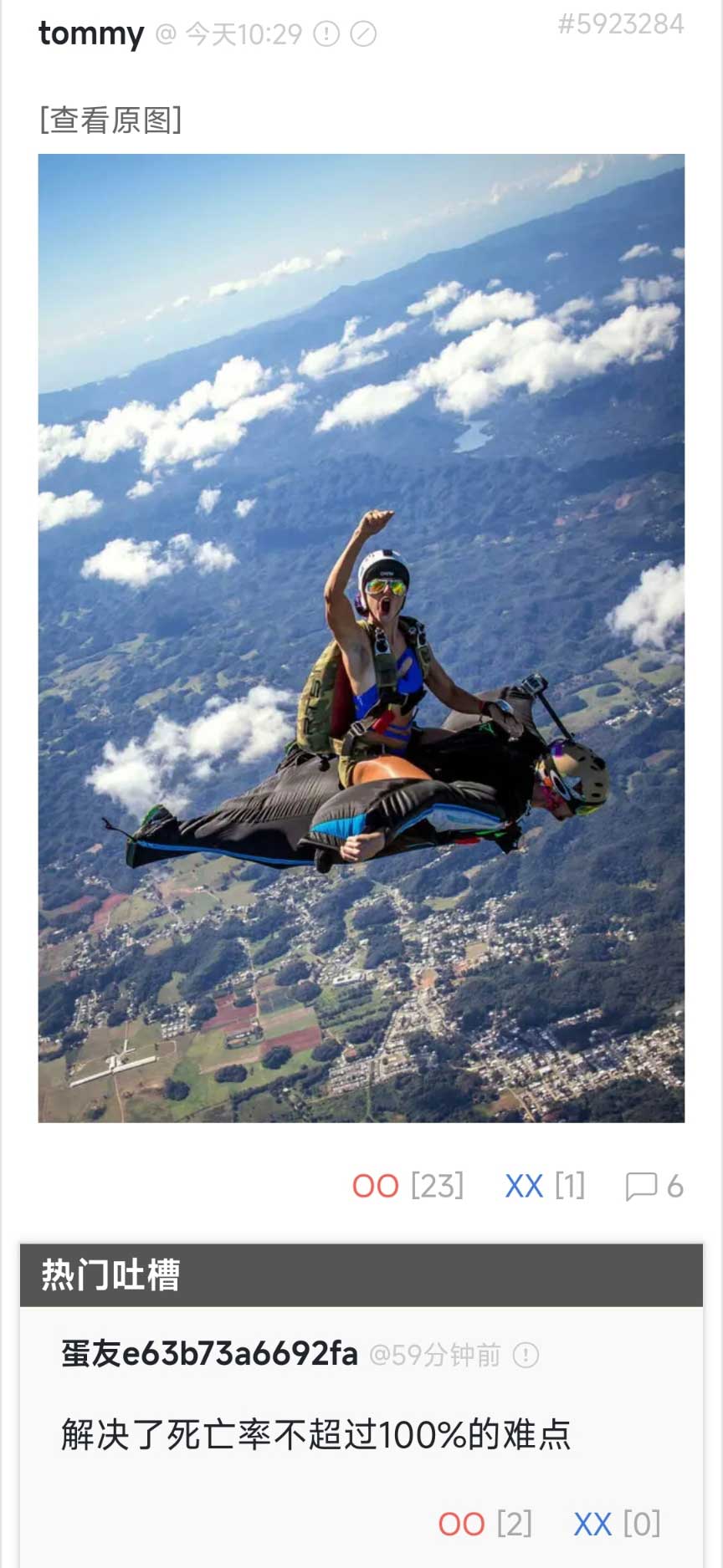Downvote tommy's post with XX
The width and height of the screenshot is (723, 1568).
click(525, 1186)
